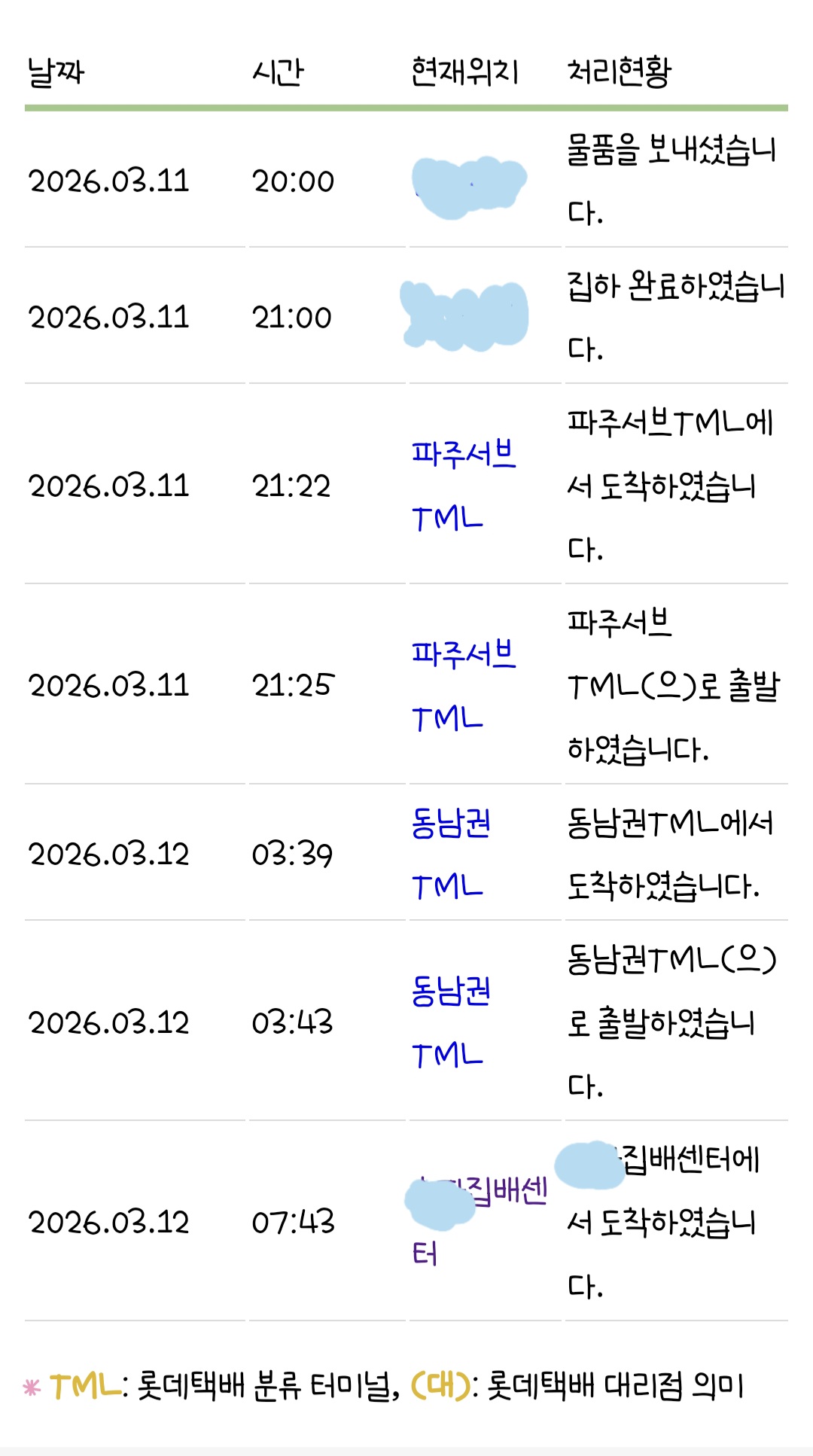Open 동남권 TML link in the 03:39 row
Viewport: 813px width, 1456px height.
coord(452,854)
